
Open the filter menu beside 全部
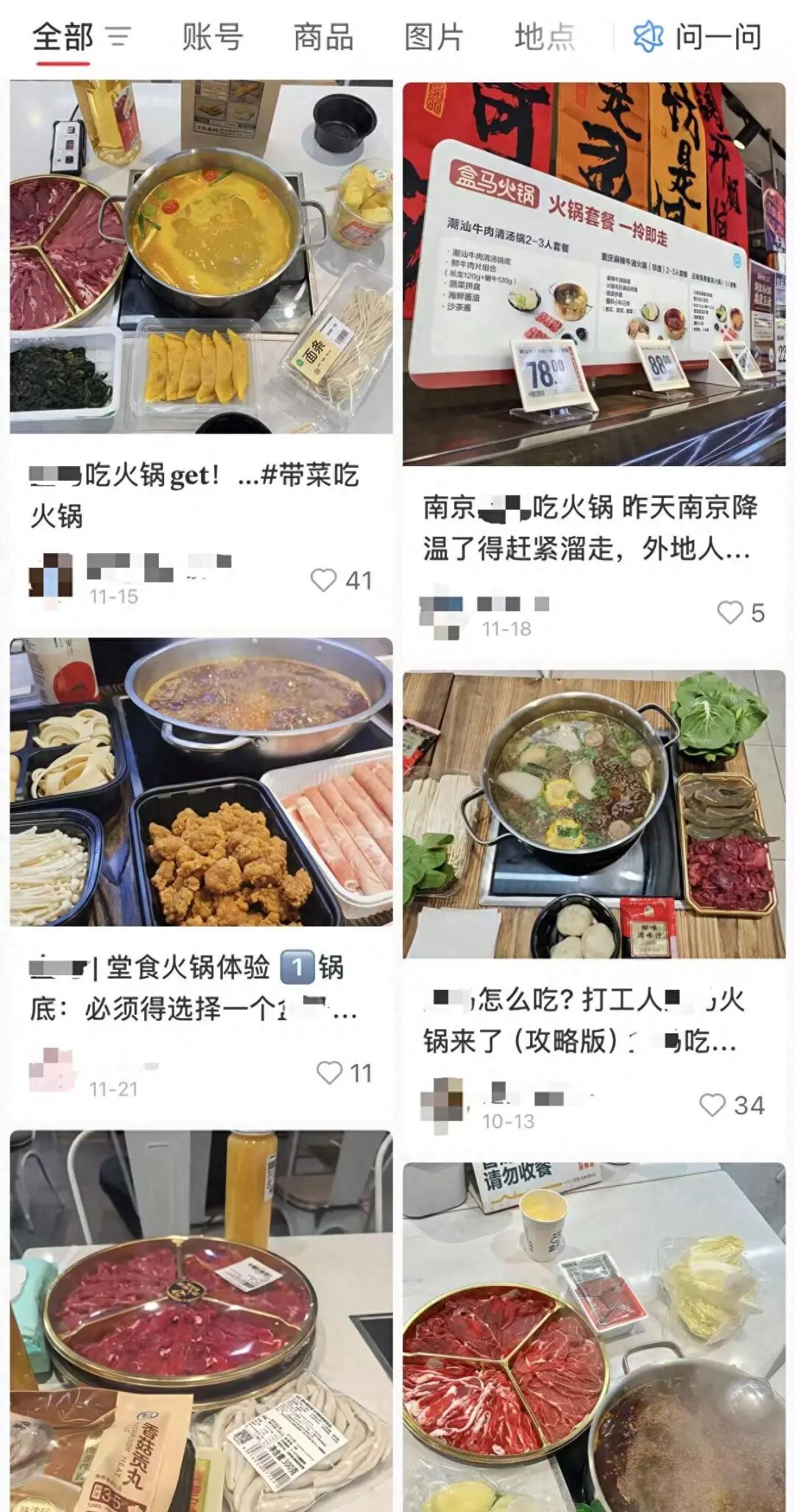click(x=118, y=36)
